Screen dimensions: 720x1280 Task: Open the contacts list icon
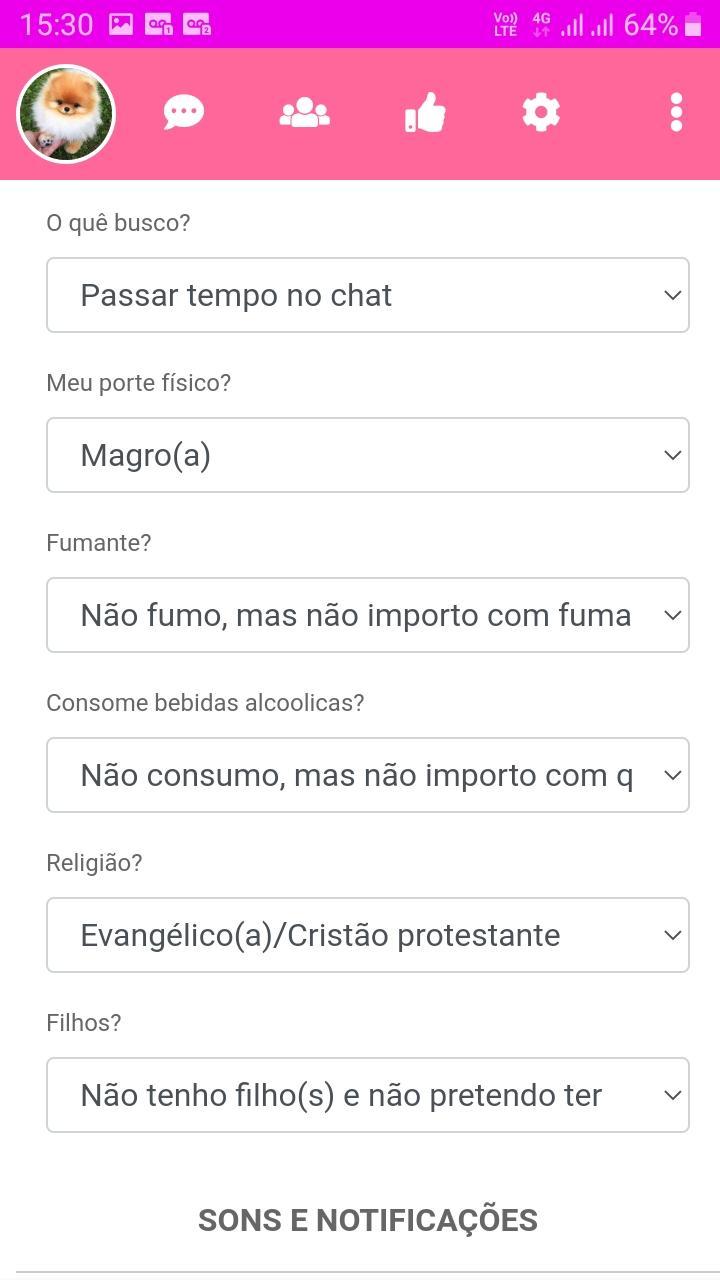pos(304,112)
